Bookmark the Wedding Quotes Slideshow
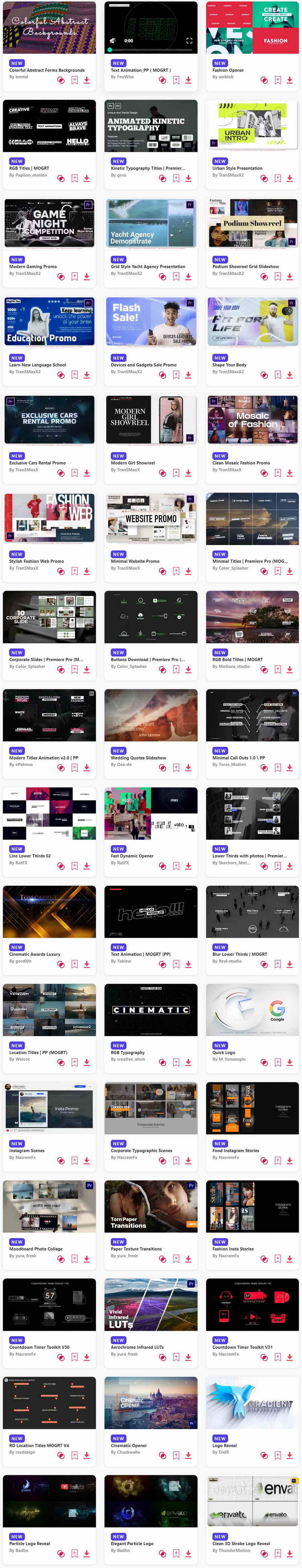The height and width of the screenshot is (1568, 302). click(x=175, y=768)
